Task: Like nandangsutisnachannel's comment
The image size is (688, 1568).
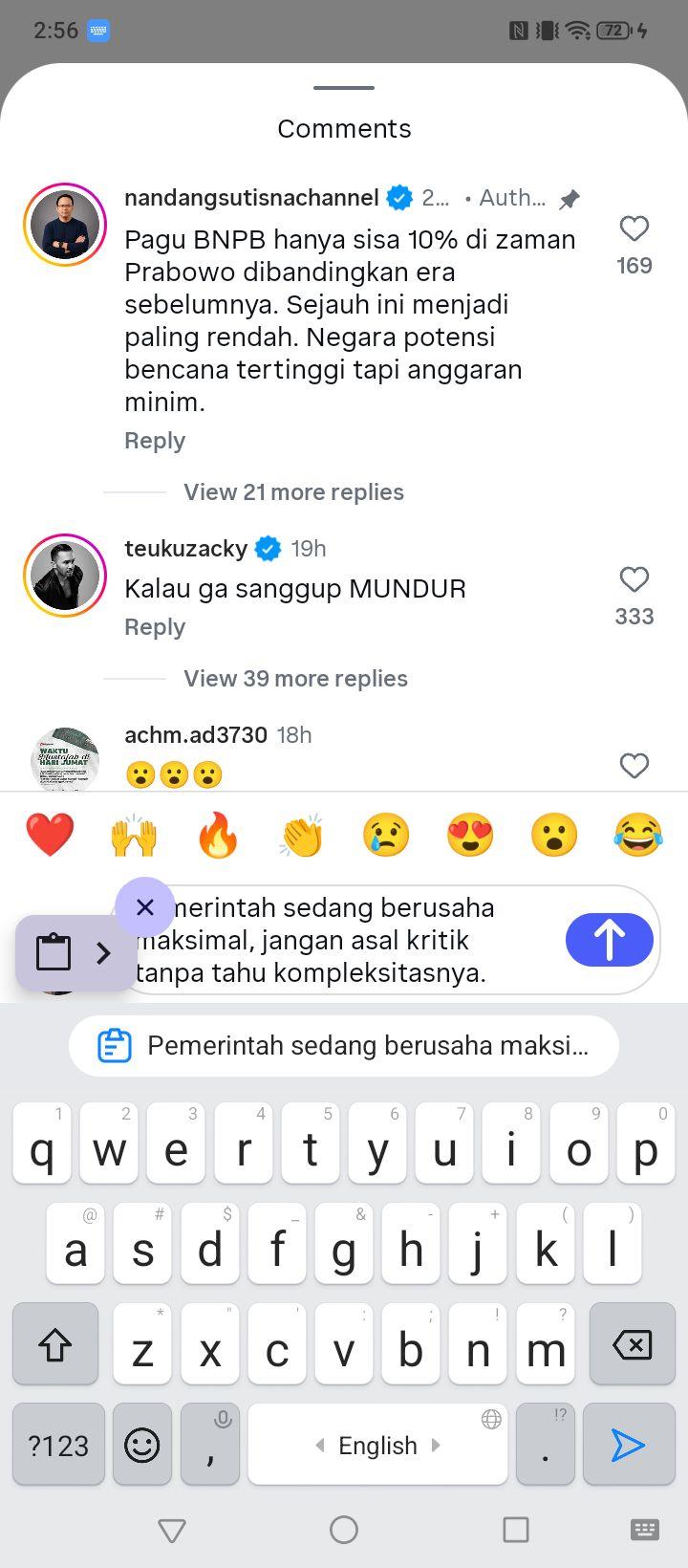Action: click(x=634, y=229)
